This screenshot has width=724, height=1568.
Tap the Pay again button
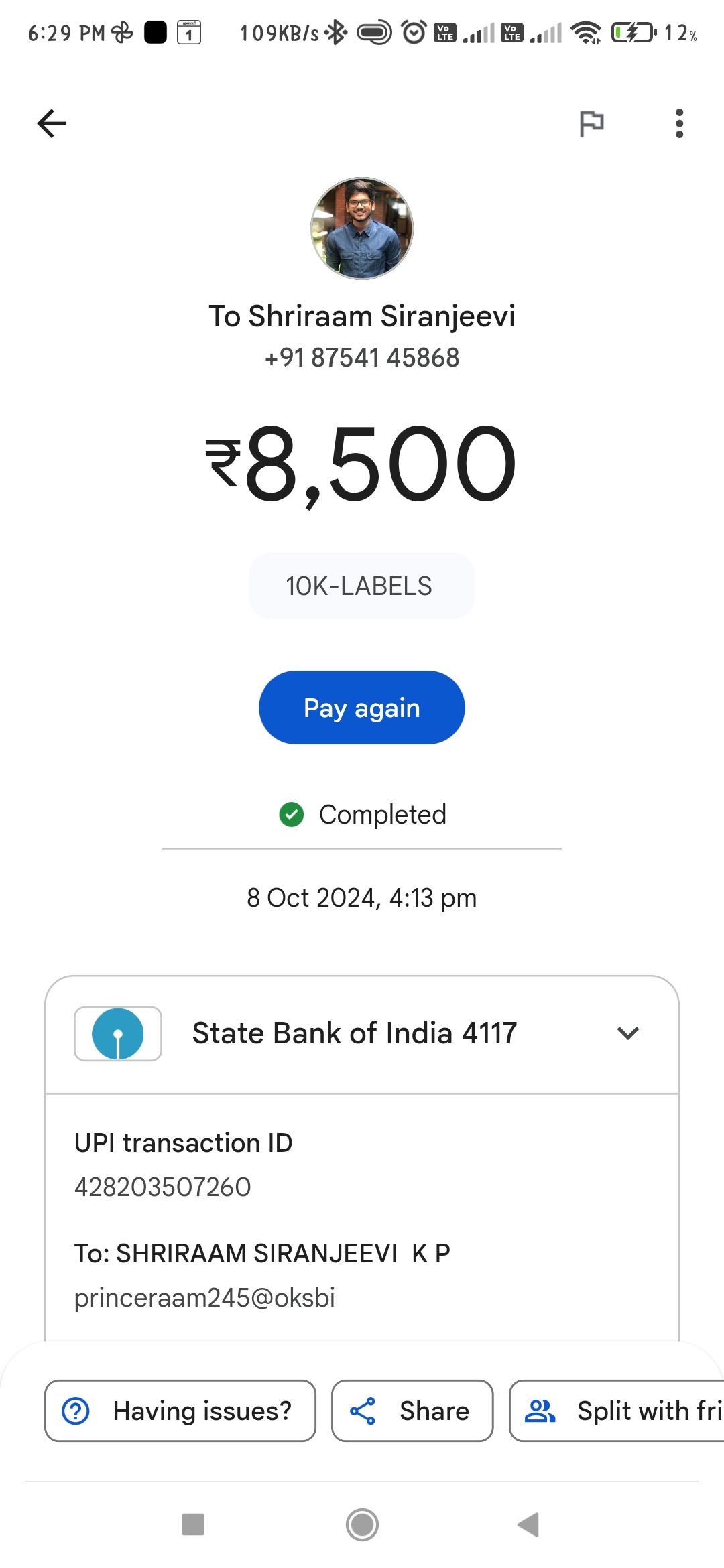[x=362, y=708]
